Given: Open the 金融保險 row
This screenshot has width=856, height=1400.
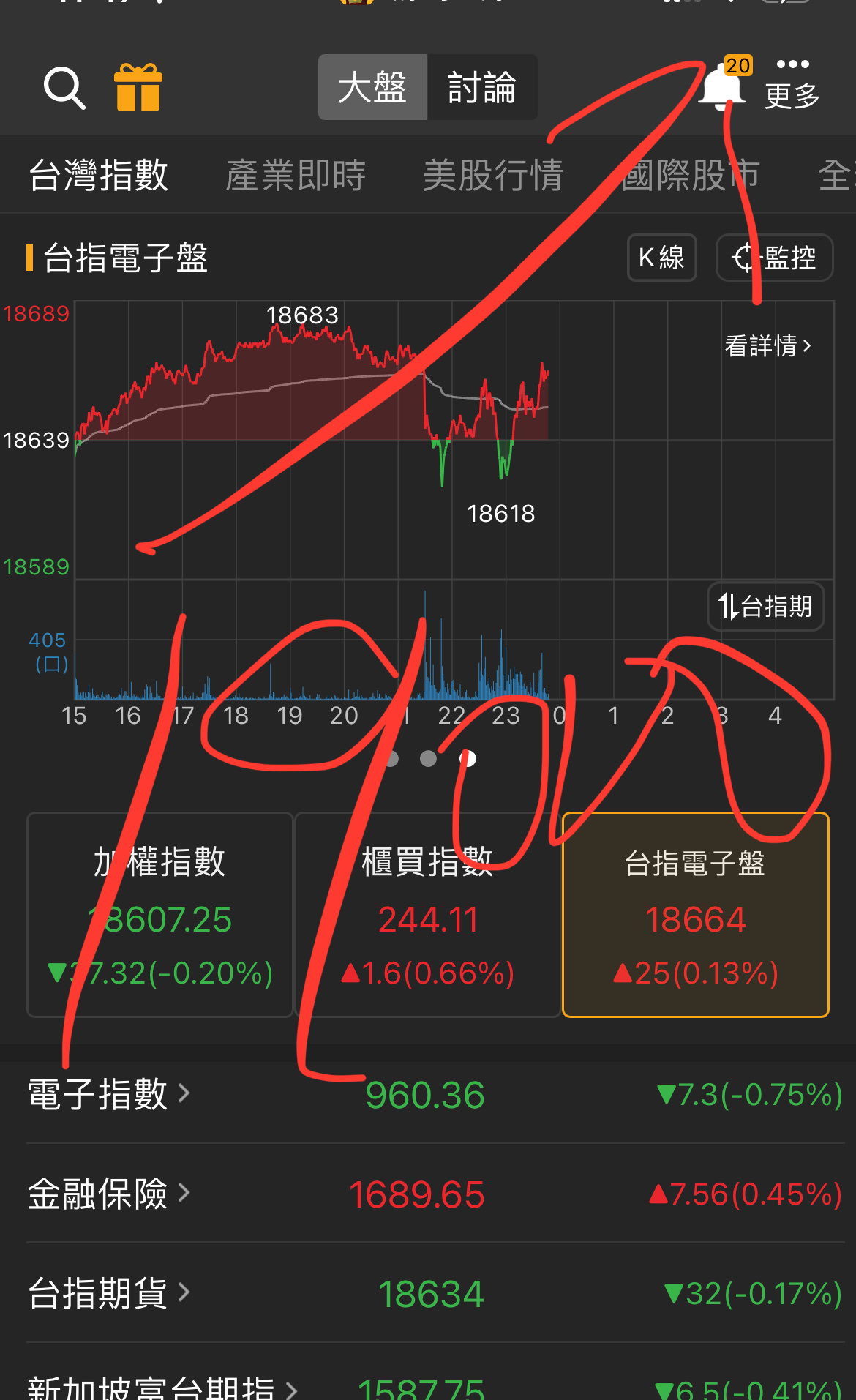Looking at the screenshot, I should point(110,1194).
